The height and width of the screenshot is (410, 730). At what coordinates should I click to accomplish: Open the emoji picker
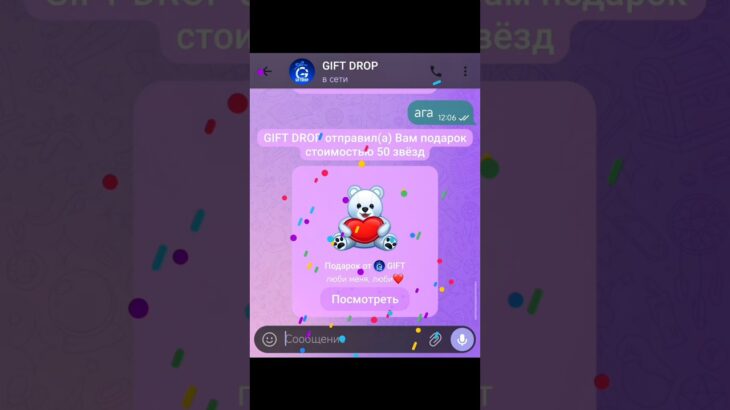269,339
